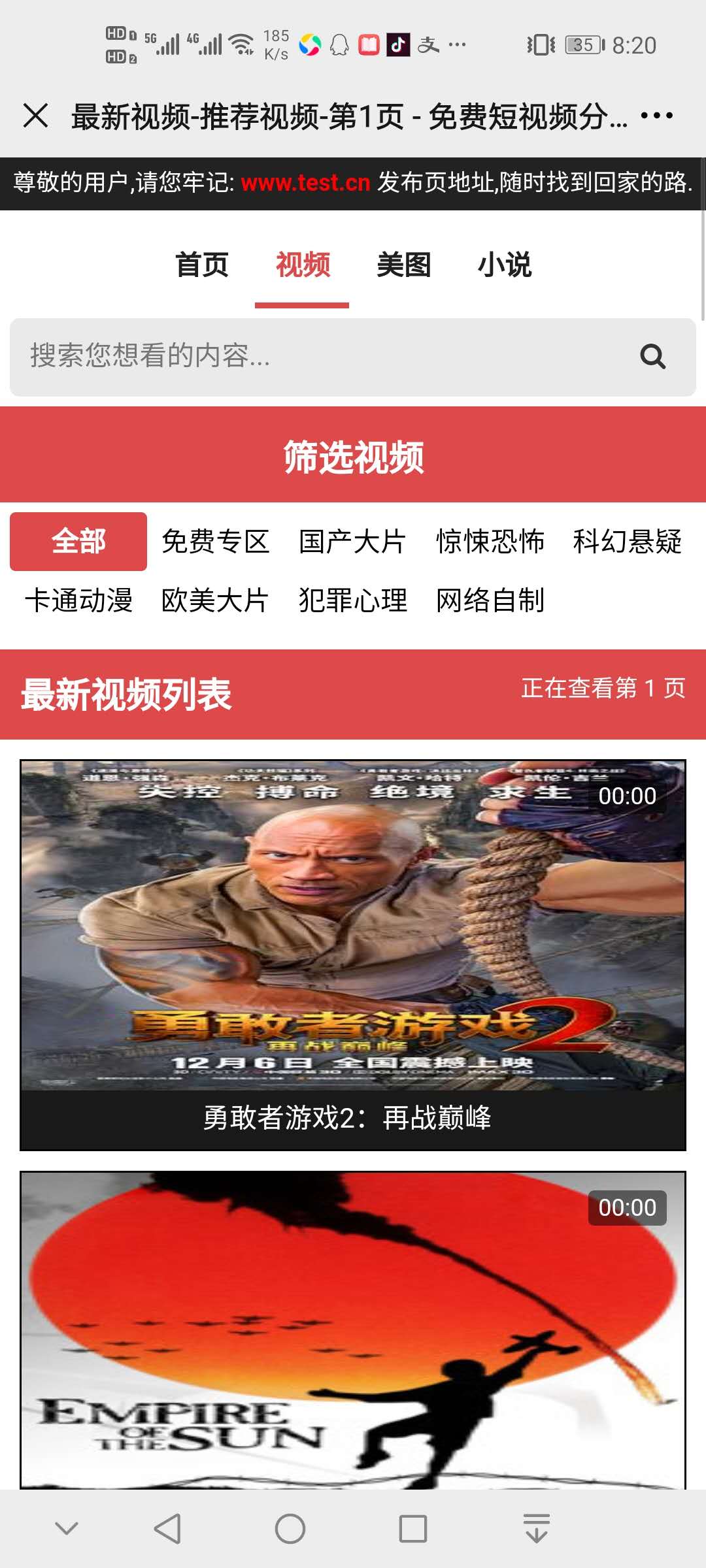
Task: Filter by 科幻悬疑
Action: (627, 542)
